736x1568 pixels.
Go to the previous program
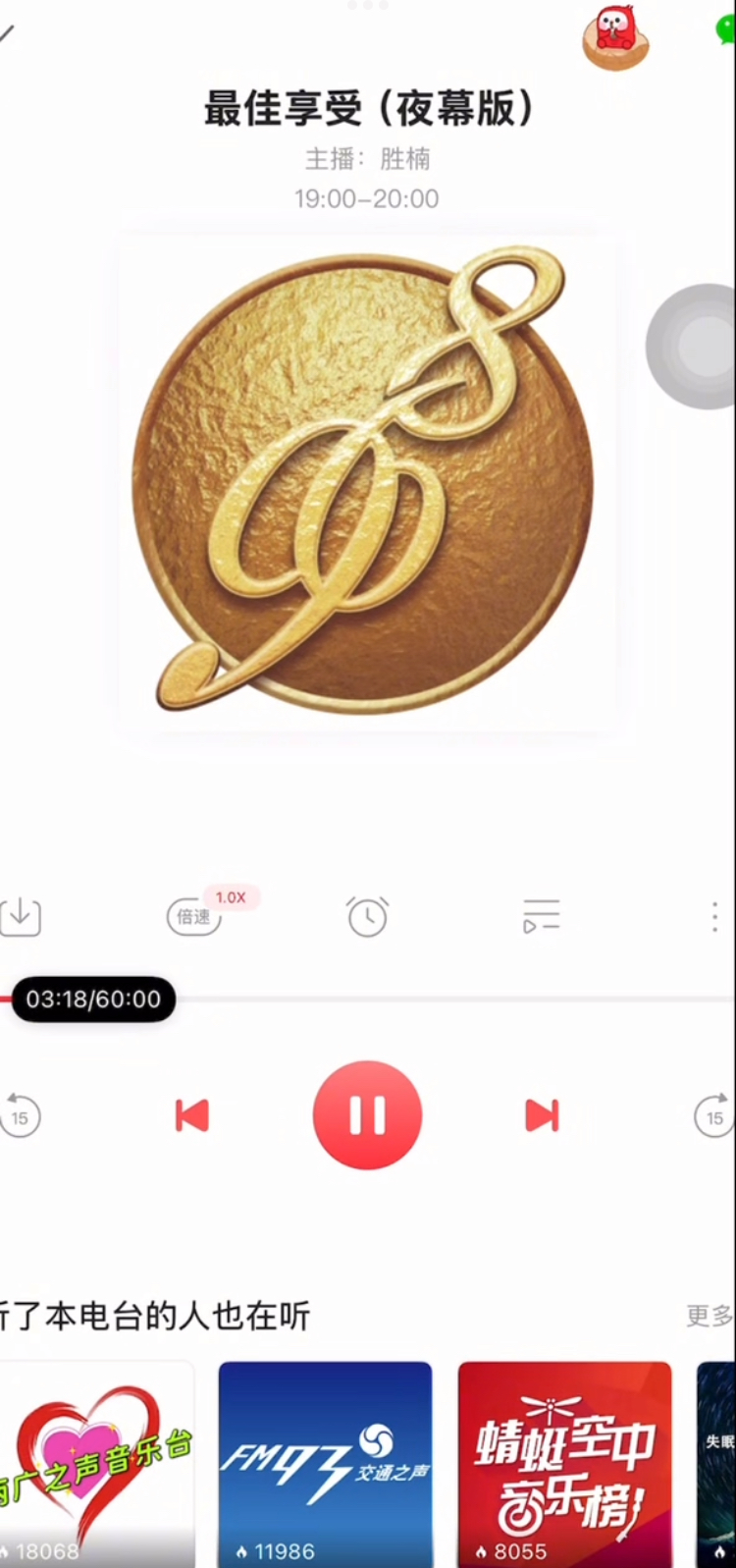coord(191,1115)
